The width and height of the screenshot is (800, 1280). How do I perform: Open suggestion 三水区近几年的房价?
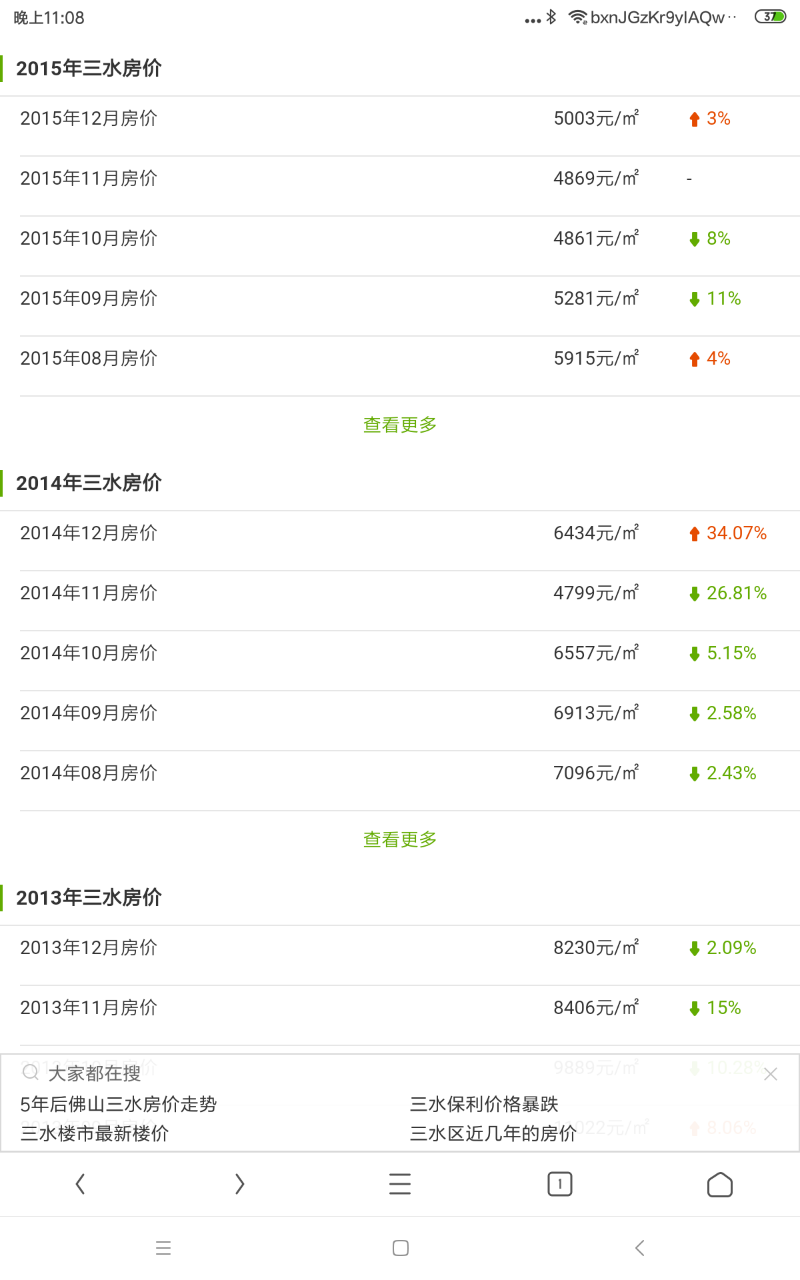tap(493, 1133)
